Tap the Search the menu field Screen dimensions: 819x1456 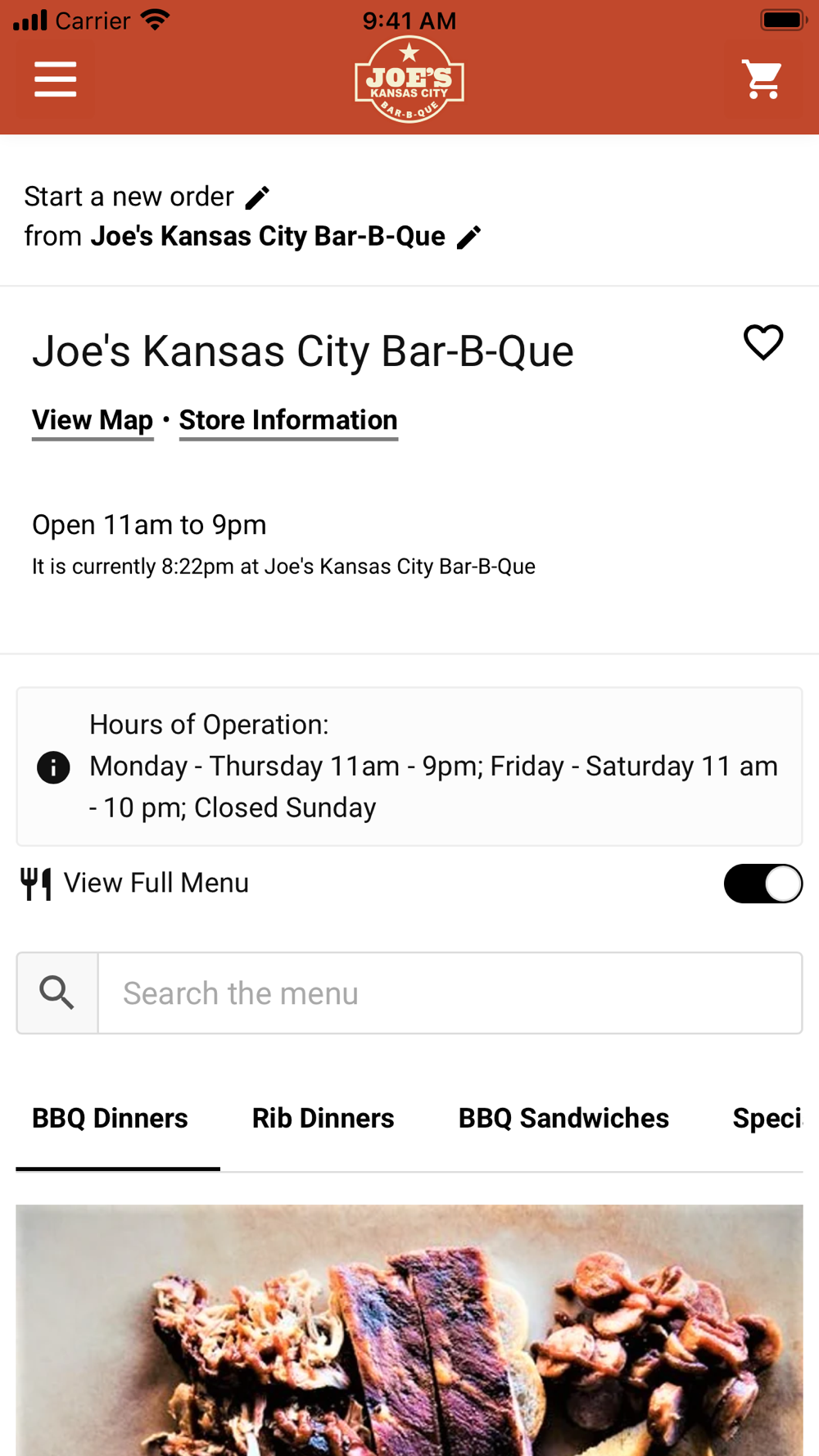coord(449,993)
